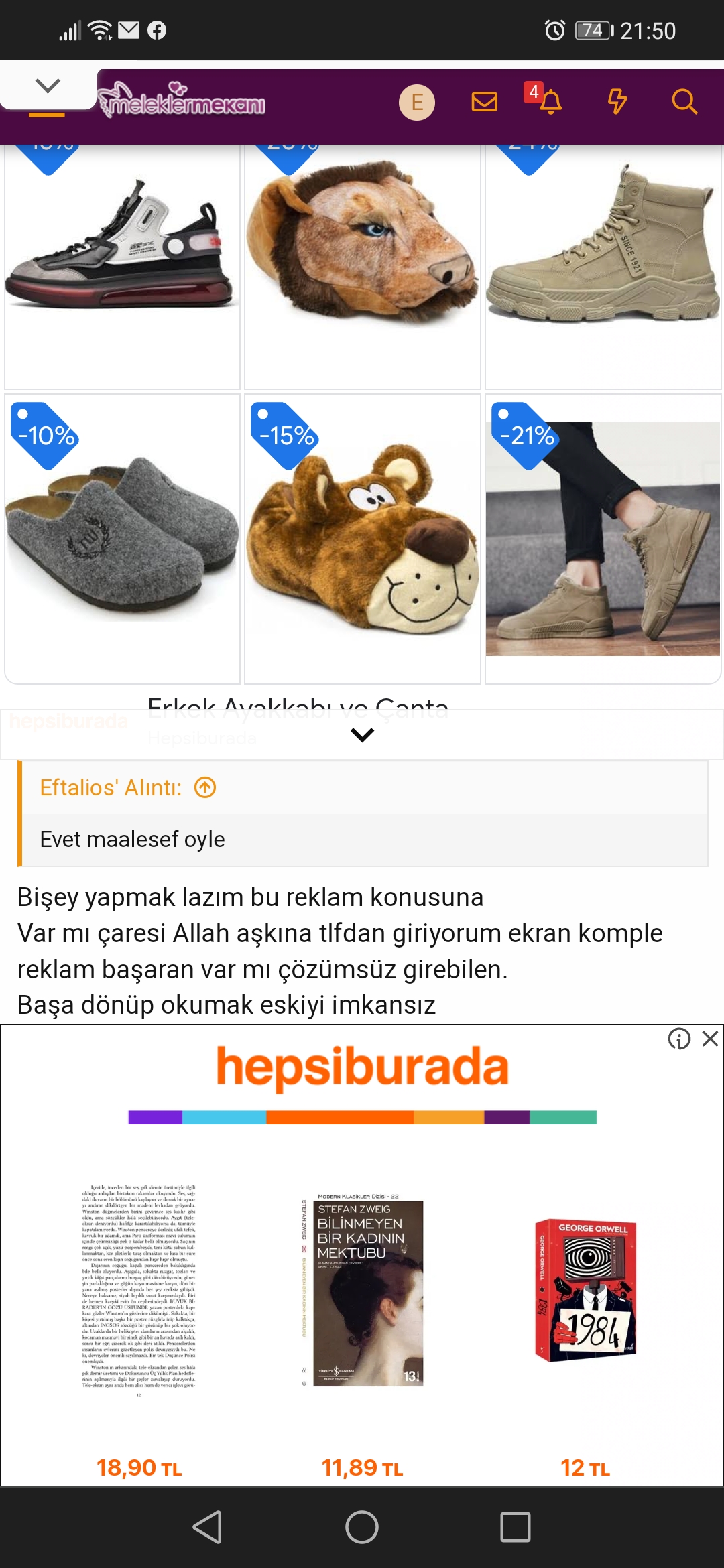
Task: Open the search magnifier in header
Action: click(x=684, y=102)
